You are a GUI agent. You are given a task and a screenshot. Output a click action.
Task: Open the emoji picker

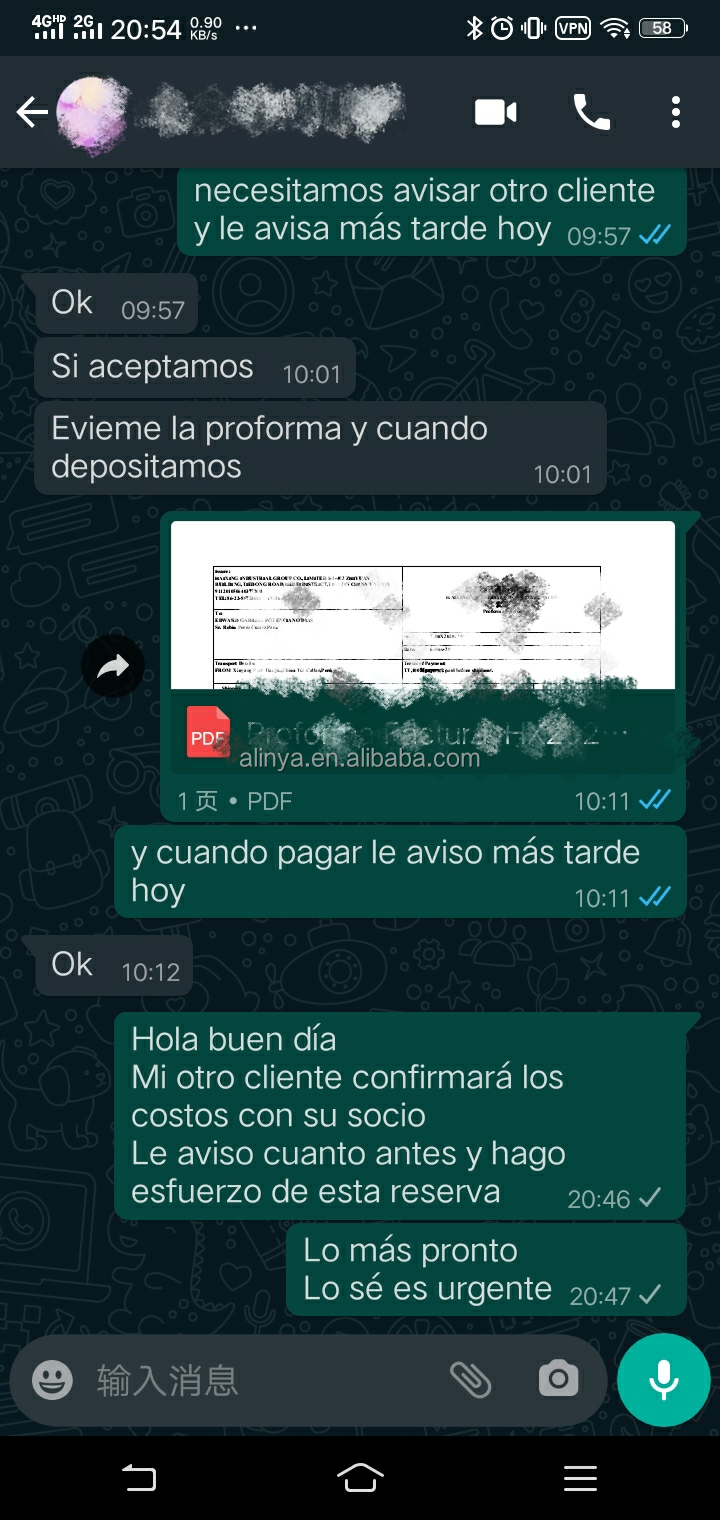pyautogui.click(x=52, y=1381)
